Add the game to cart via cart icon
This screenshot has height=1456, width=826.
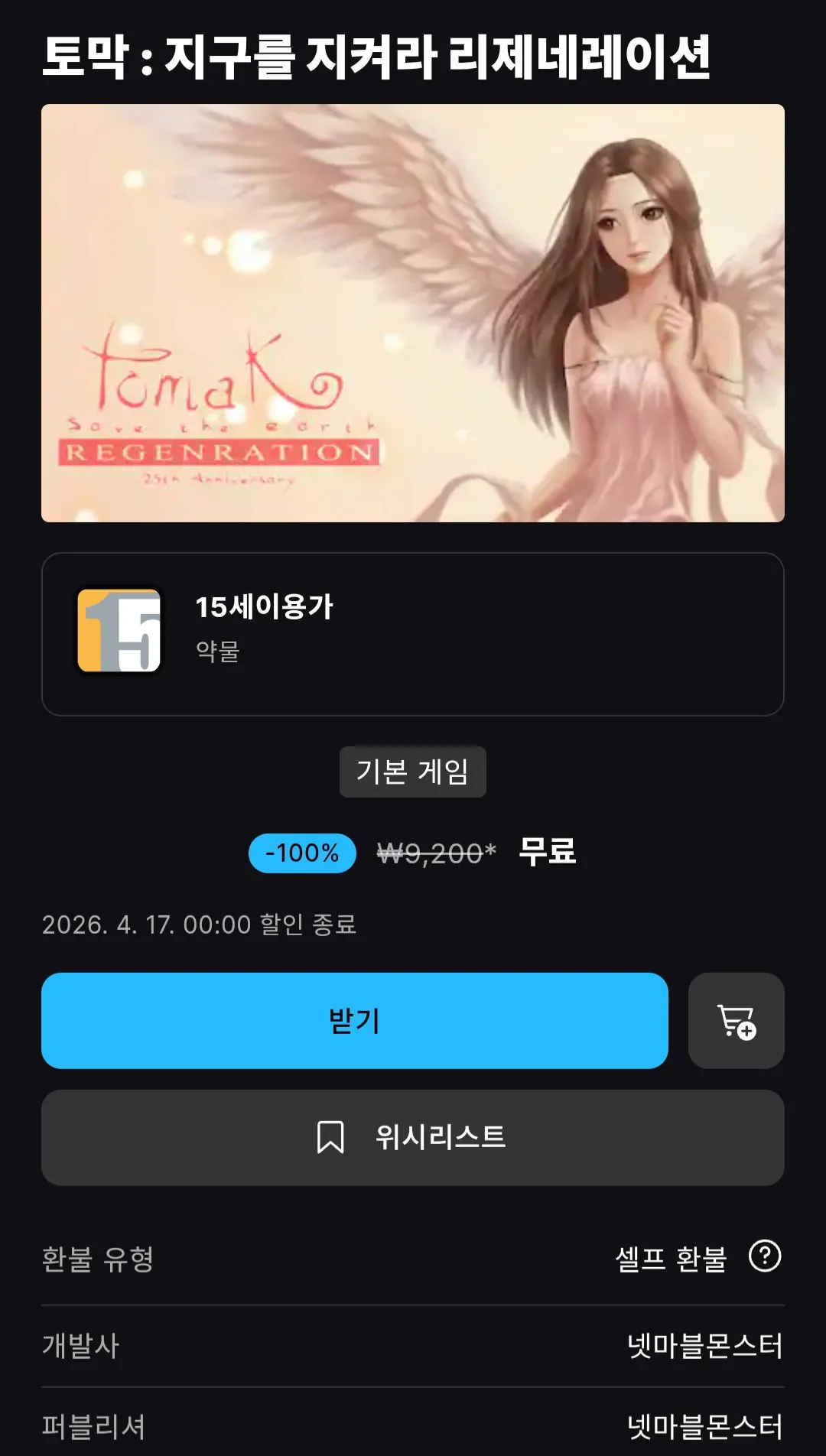737,1022
